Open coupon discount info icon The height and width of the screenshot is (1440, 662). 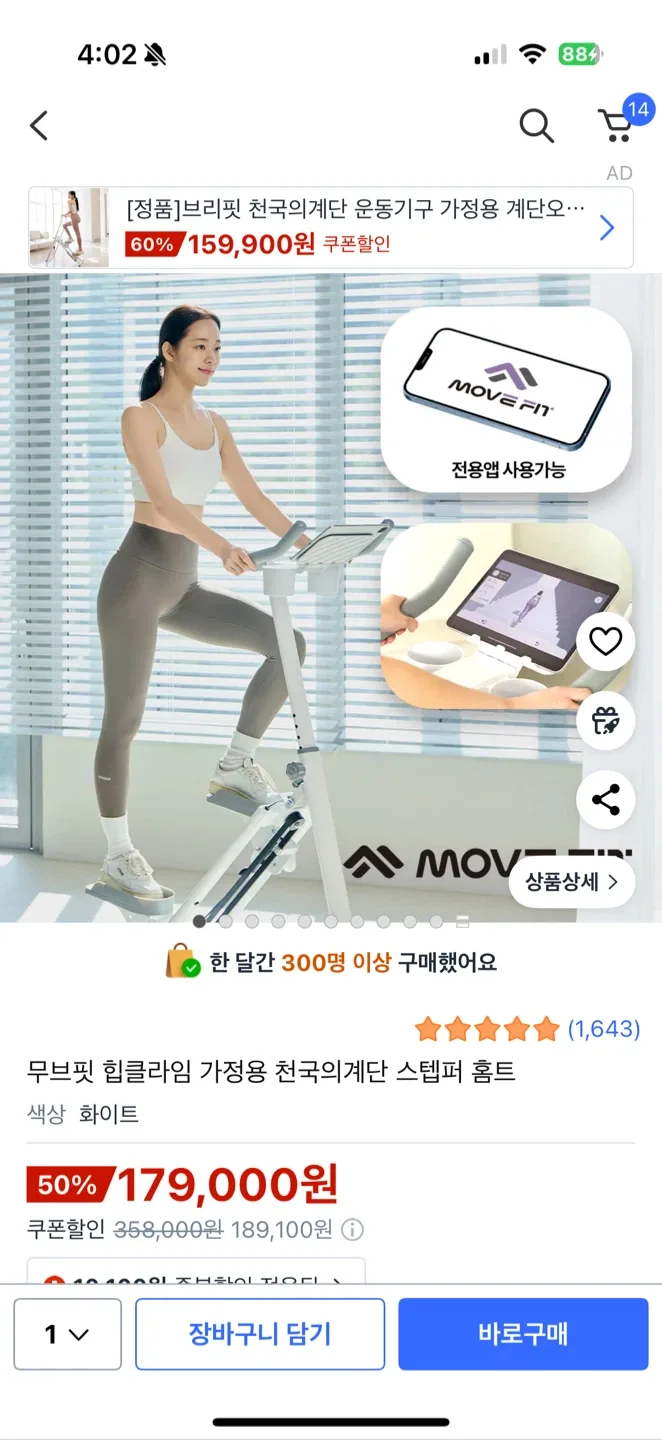click(352, 1229)
